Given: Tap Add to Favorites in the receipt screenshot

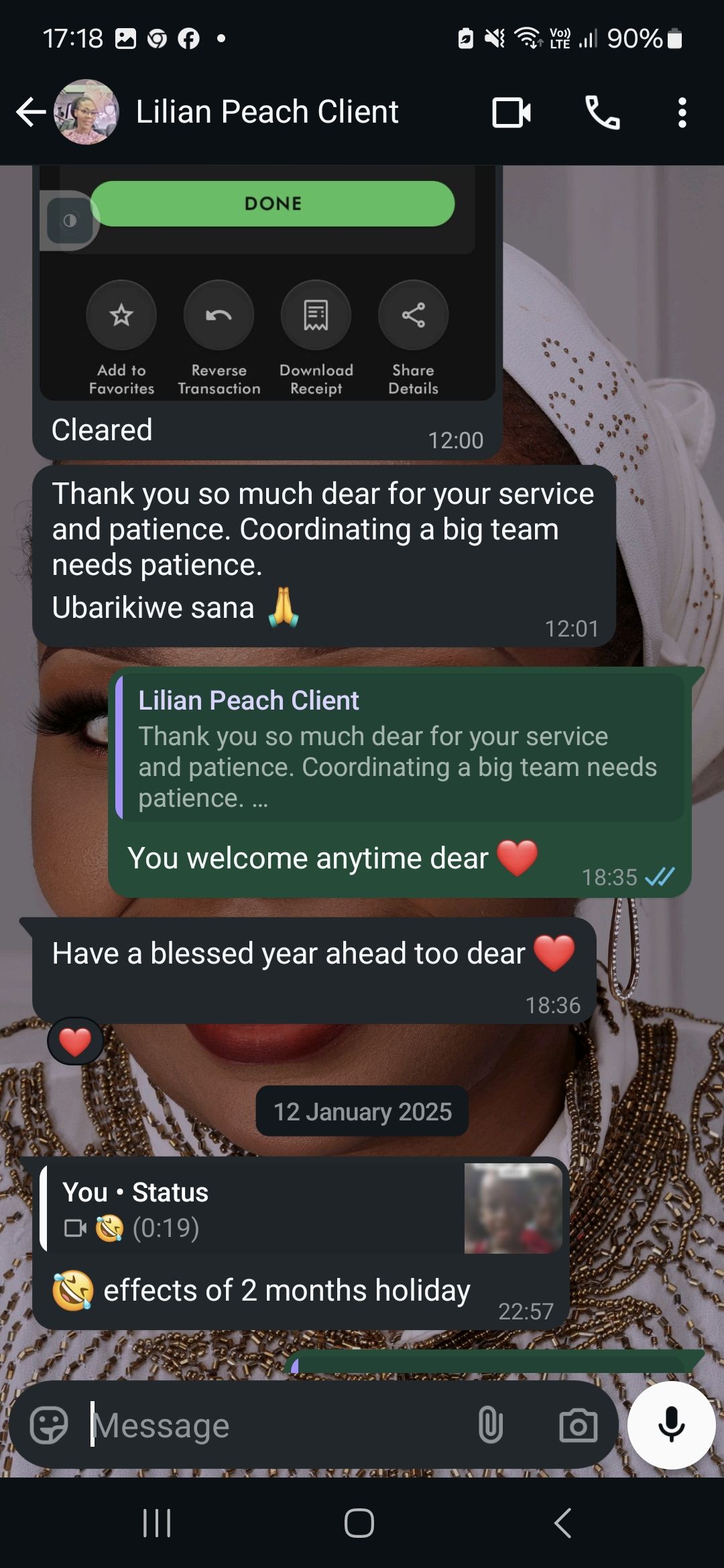Looking at the screenshot, I should pos(121,315).
